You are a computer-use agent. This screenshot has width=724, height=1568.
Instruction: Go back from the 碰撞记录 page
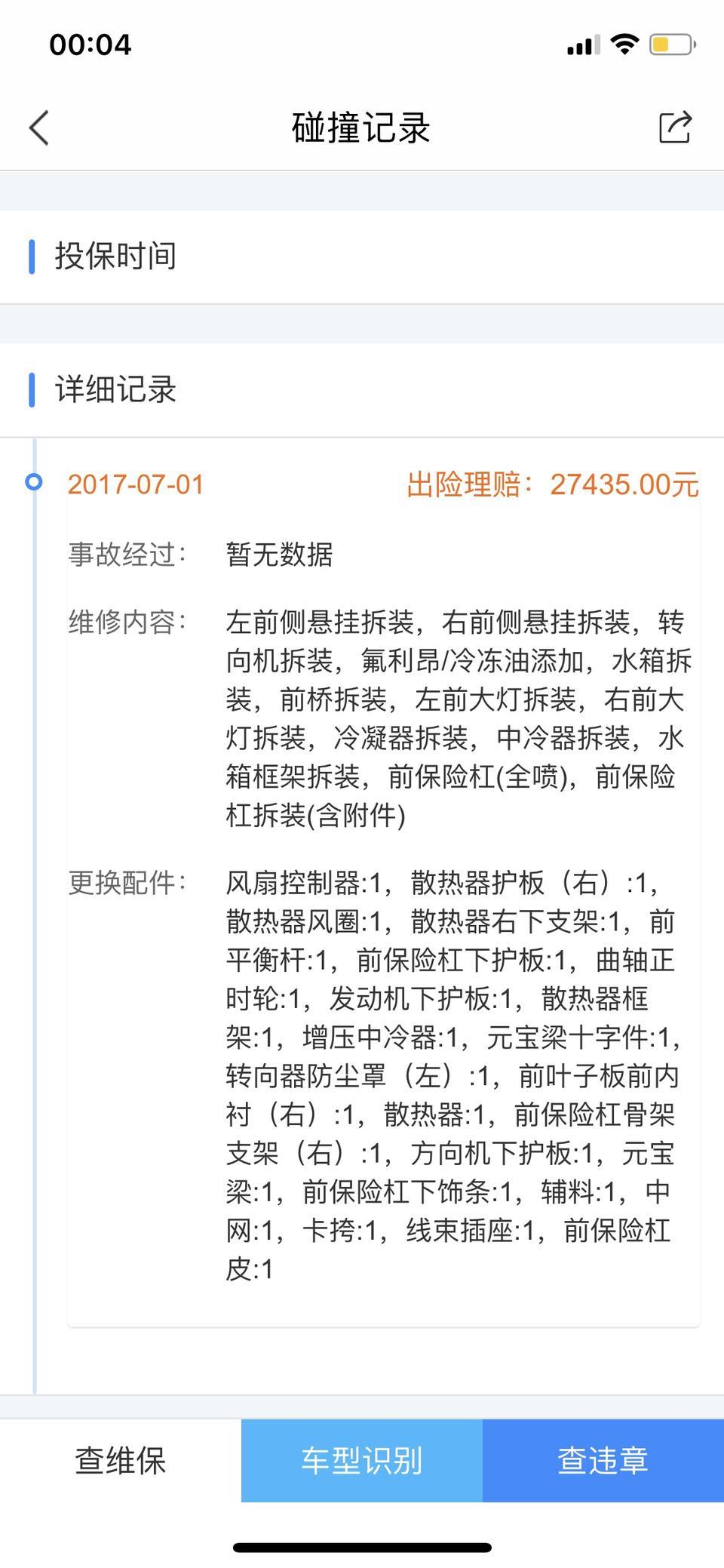[39, 128]
